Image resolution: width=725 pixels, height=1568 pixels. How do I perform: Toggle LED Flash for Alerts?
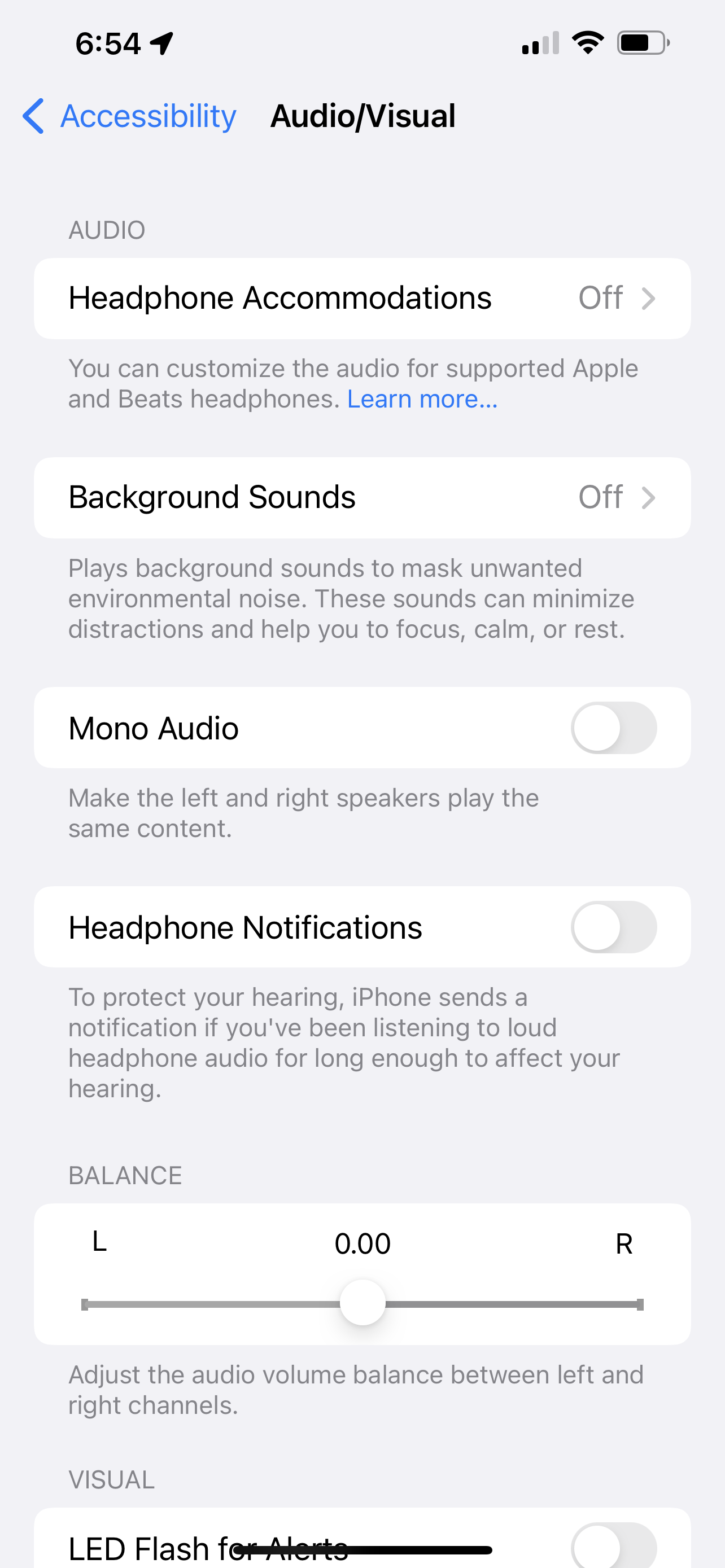[614, 1545]
